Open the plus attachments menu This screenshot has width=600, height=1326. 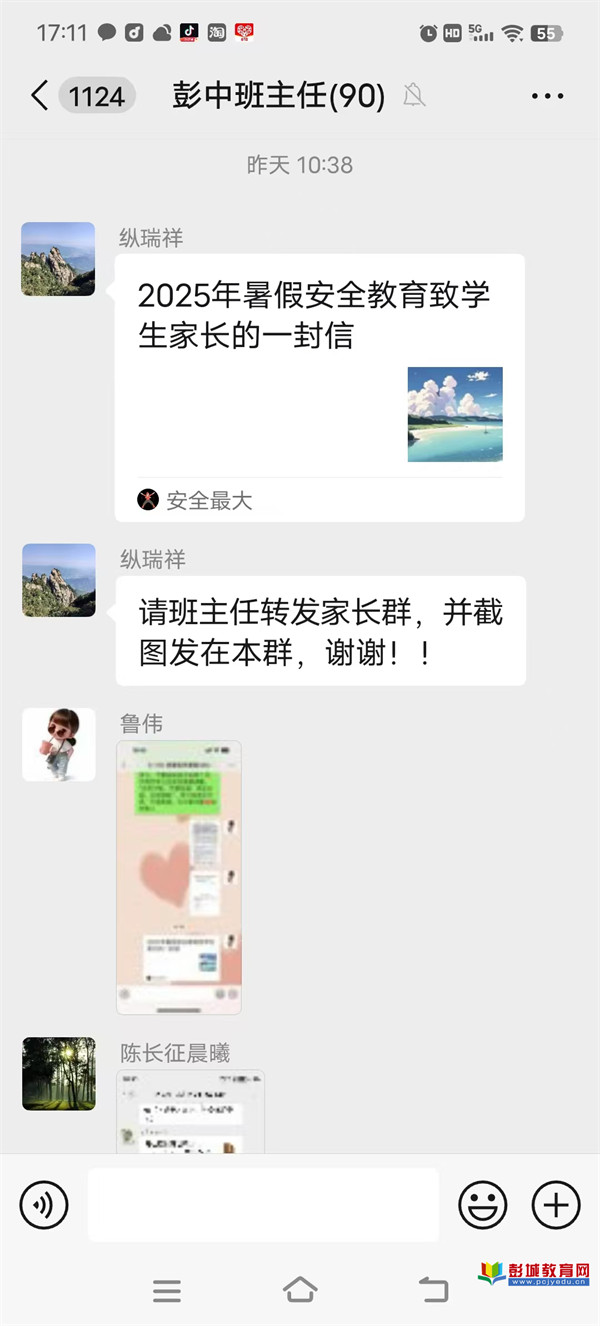click(x=556, y=1204)
